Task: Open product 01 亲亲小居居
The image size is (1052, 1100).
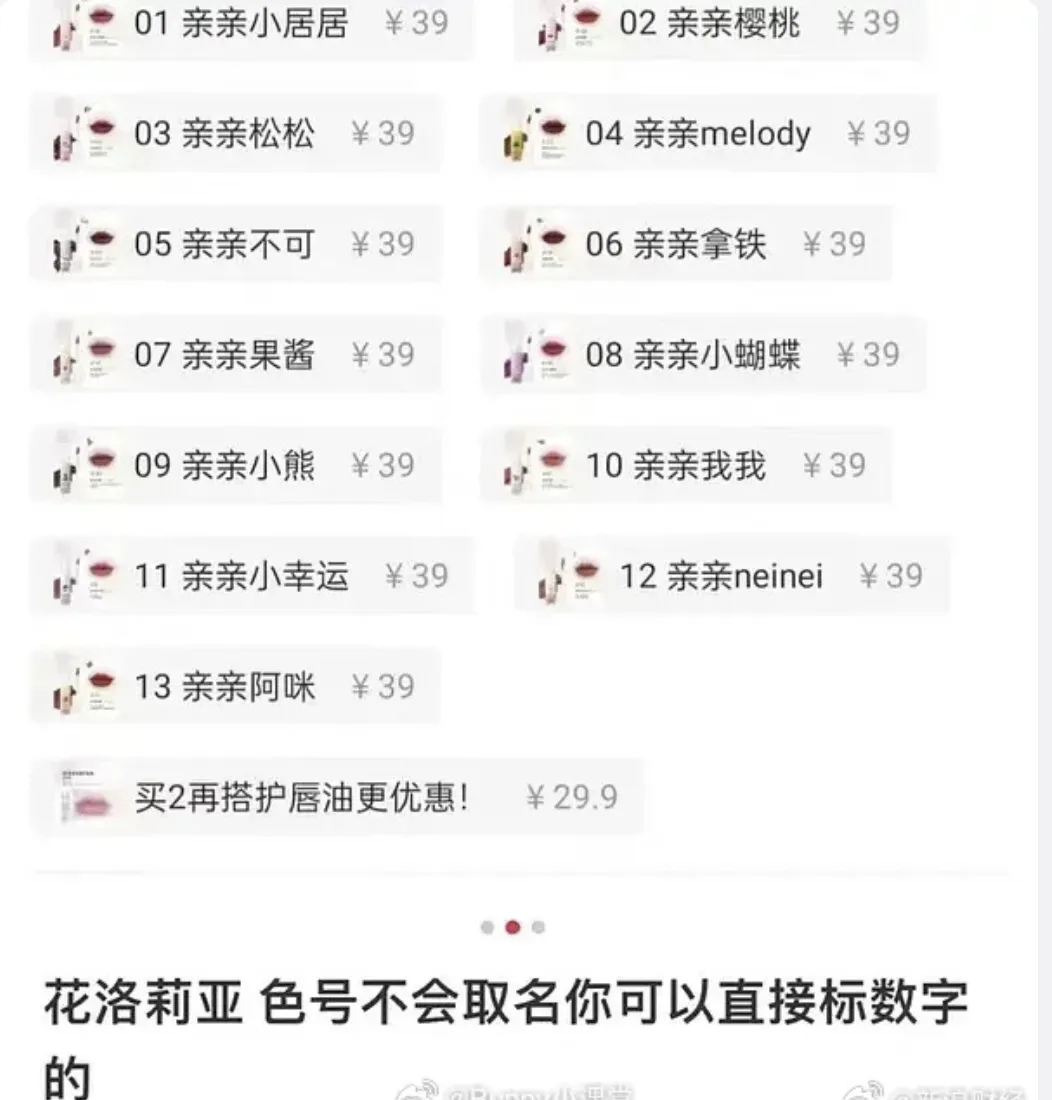Action: [x=250, y=24]
